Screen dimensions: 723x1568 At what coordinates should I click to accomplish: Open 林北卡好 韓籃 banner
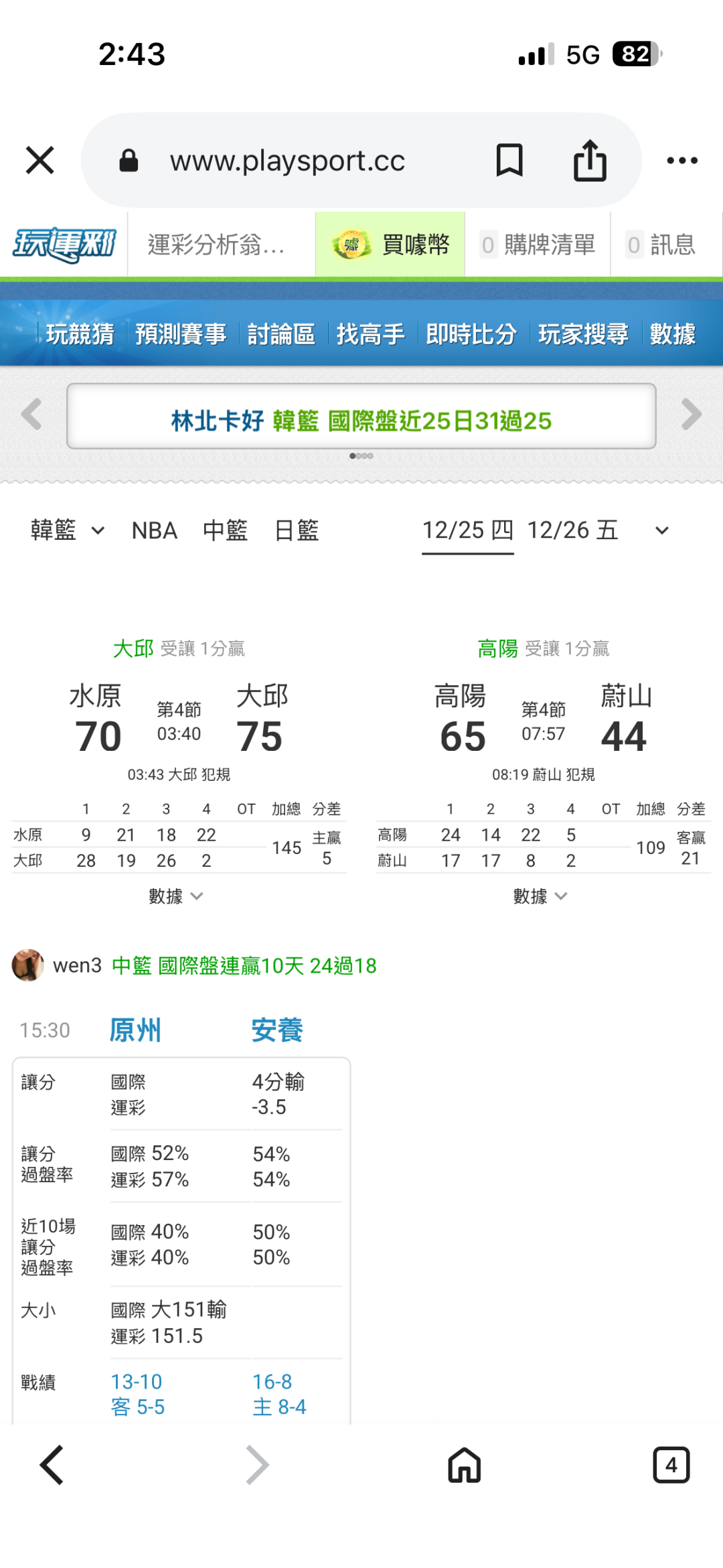click(361, 421)
